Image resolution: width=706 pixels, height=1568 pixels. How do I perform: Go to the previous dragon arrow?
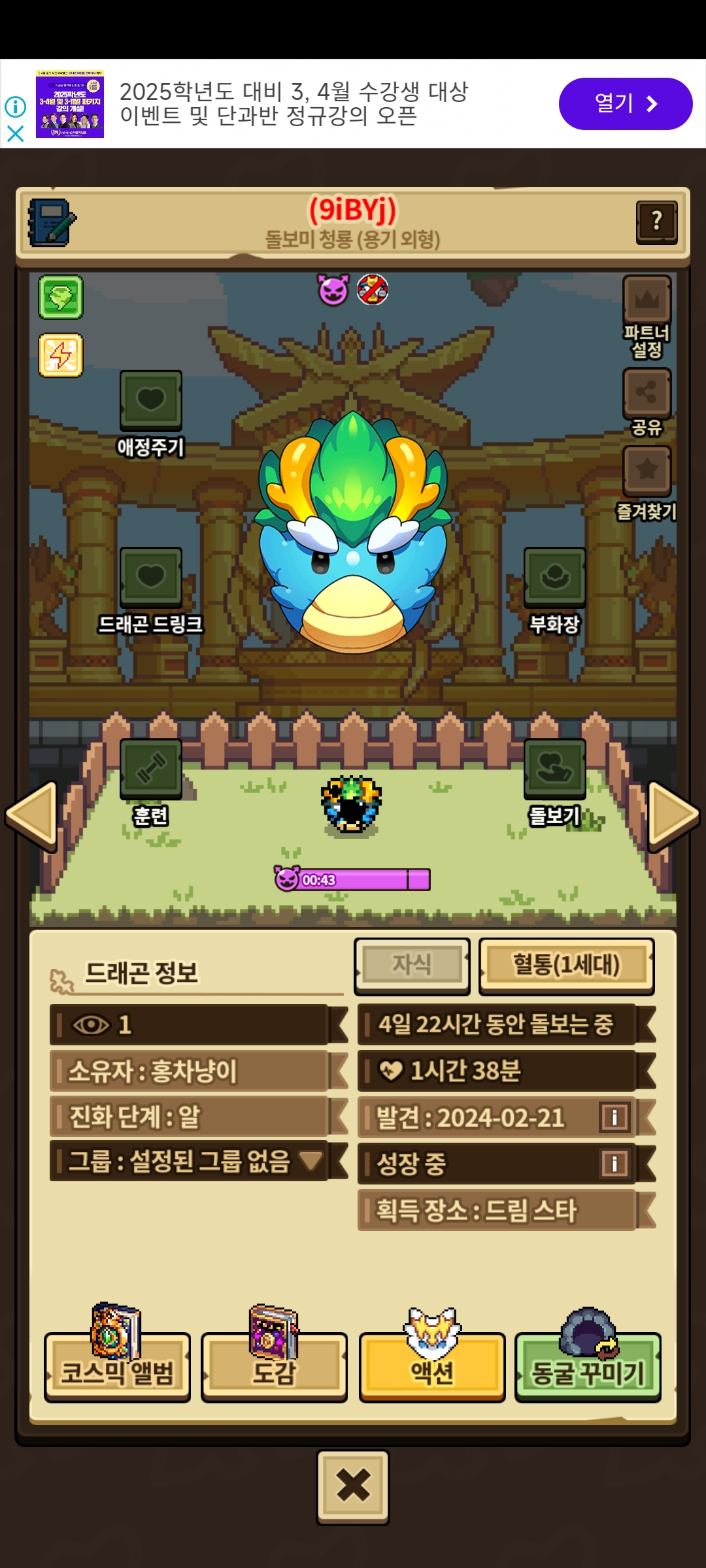(31, 815)
